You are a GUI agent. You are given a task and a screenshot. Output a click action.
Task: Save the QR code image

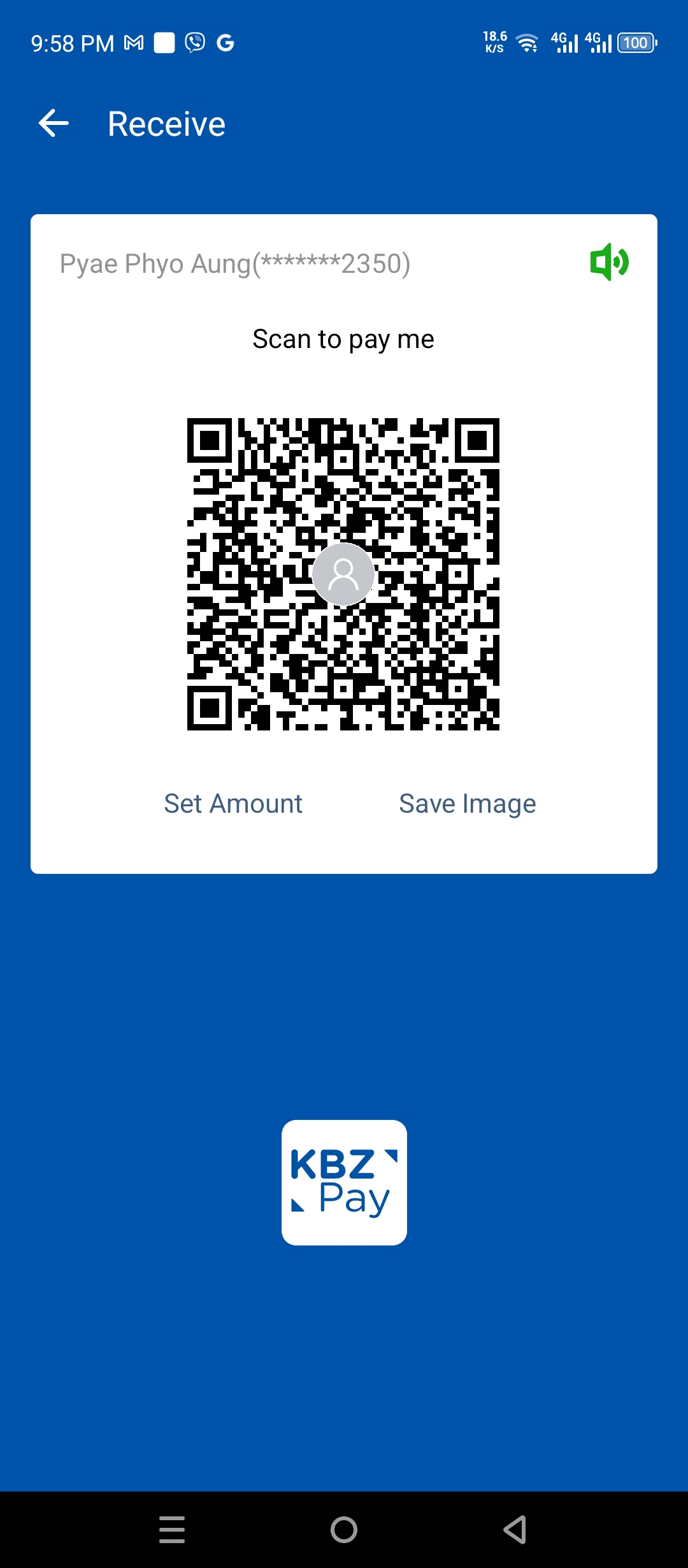tap(467, 804)
